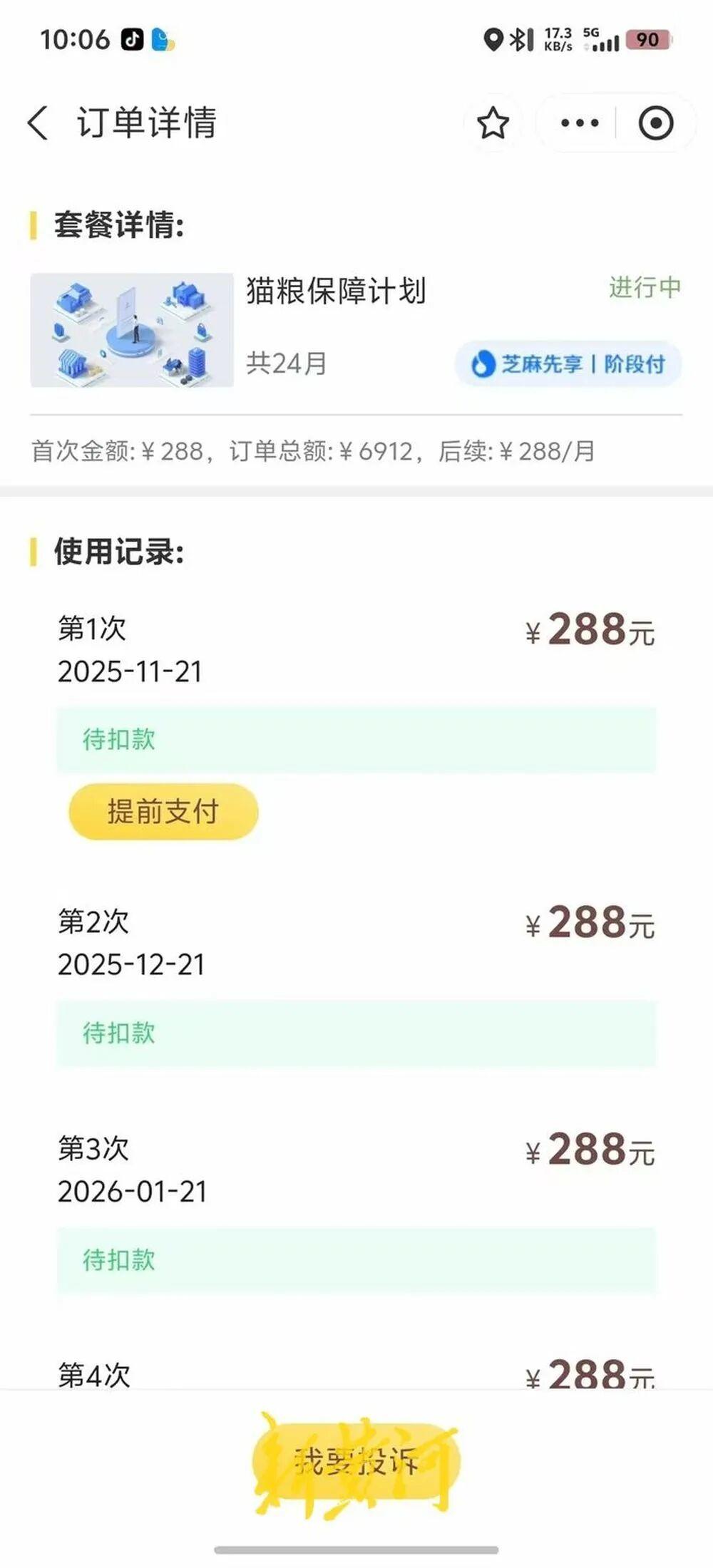
Task: Open the three-dot more options menu
Action: coord(580,122)
